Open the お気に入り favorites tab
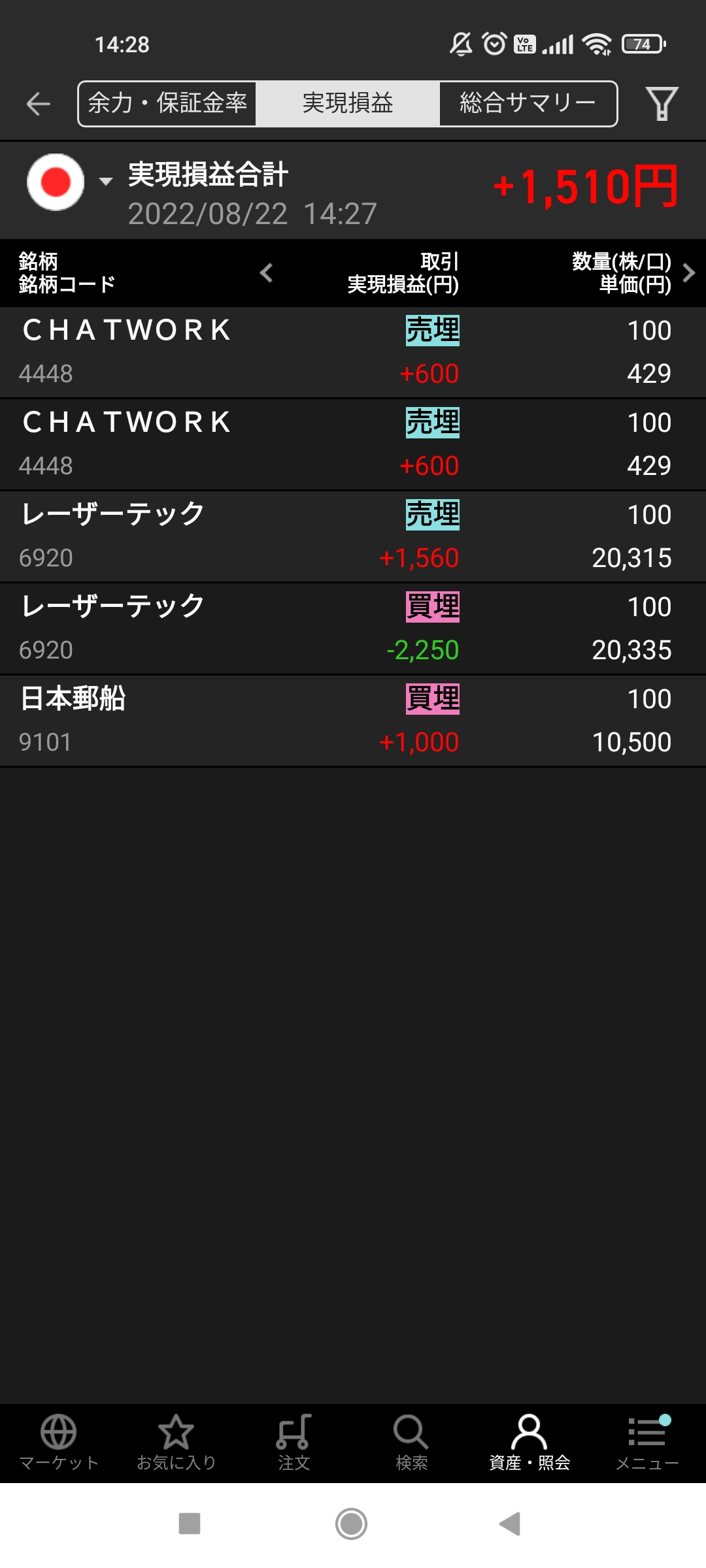The image size is (706, 1568). [176, 1443]
